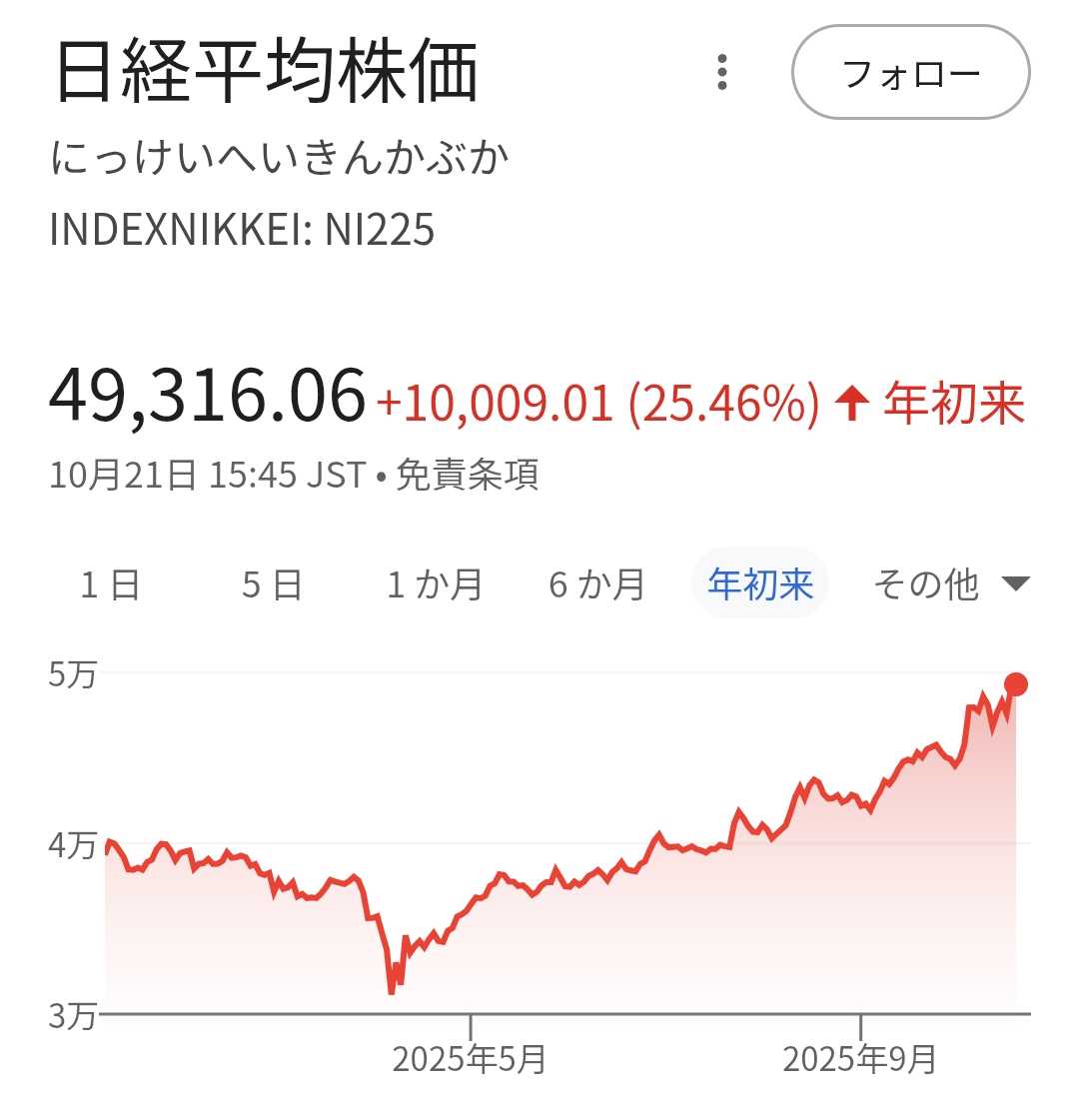Viewport: 1079px width, 1120px height.
Task: Open the three-dot overflow menu
Action: coord(722,73)
